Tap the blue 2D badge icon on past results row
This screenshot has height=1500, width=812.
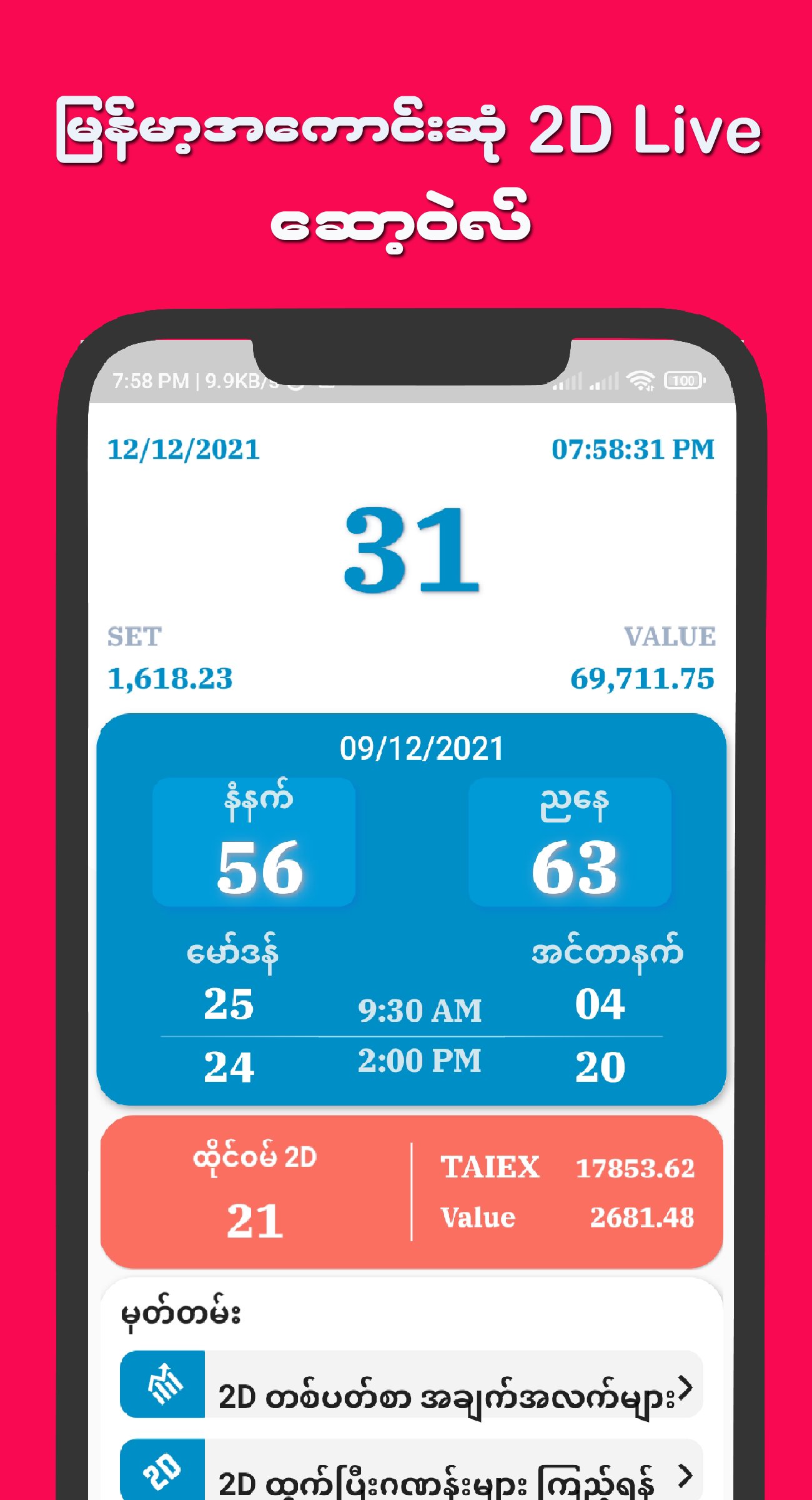coord(165,1474)
